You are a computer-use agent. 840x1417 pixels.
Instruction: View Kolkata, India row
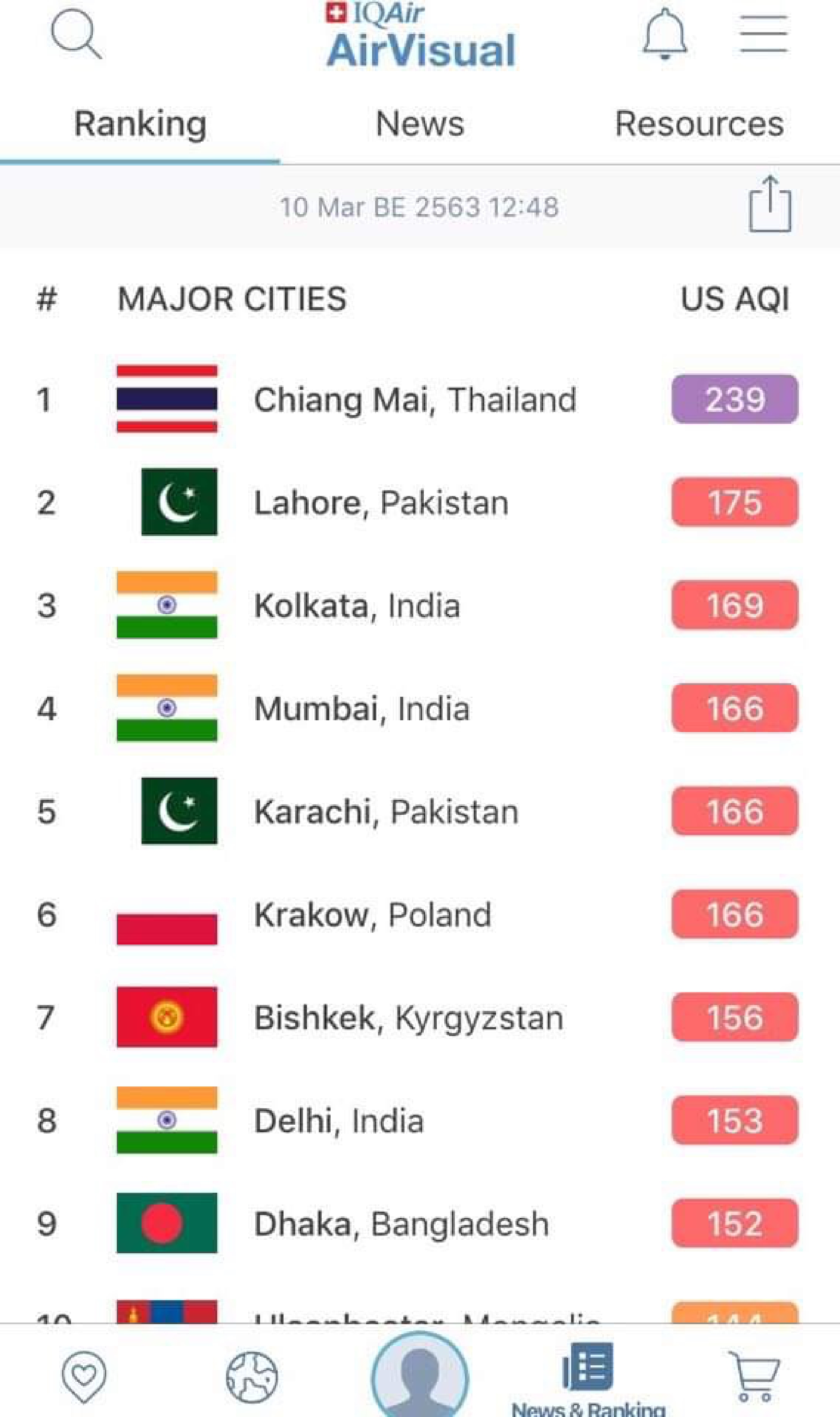[x=357, y=606]
